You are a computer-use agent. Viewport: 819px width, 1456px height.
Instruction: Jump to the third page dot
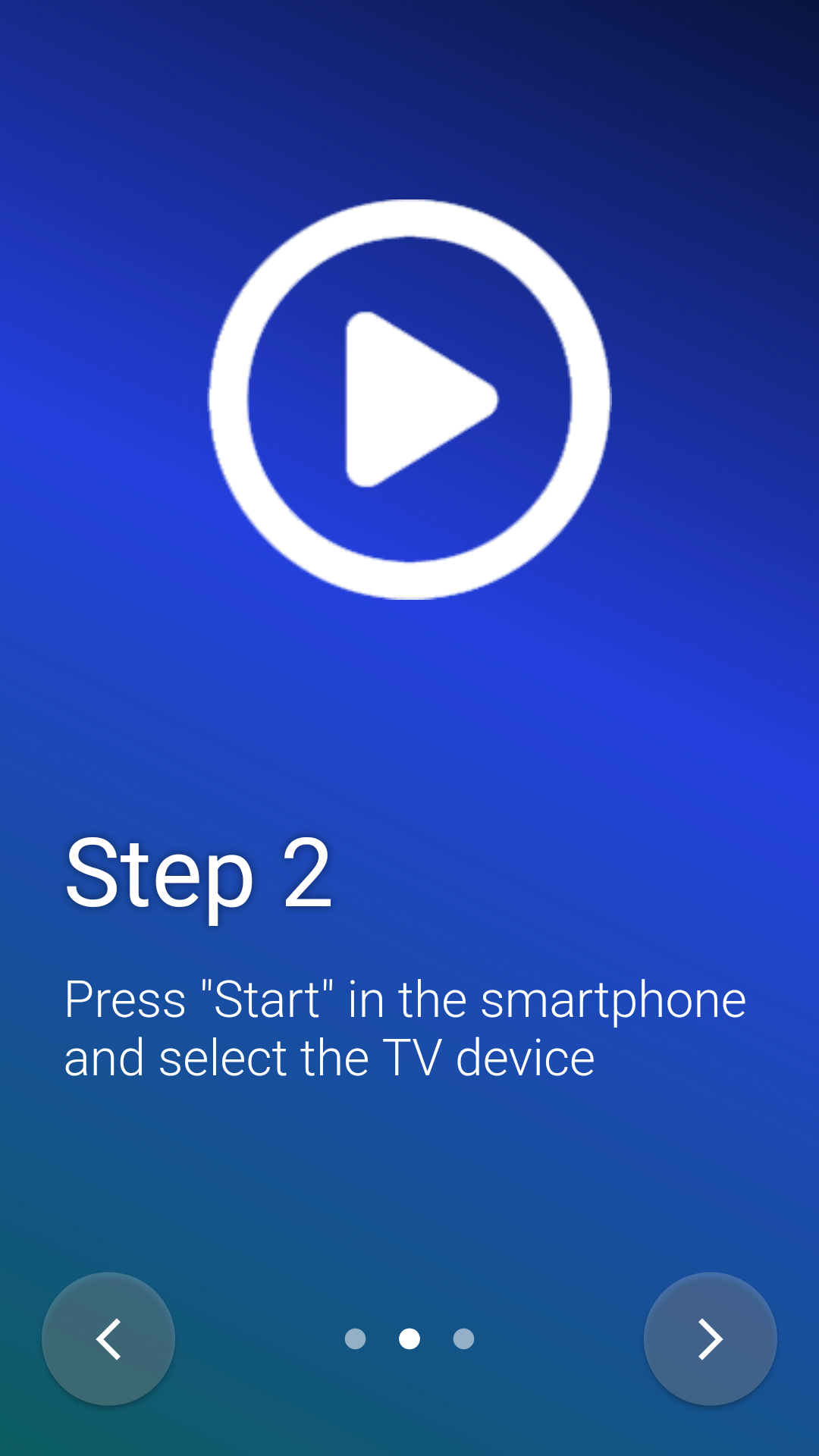(x=463, y=1338)
